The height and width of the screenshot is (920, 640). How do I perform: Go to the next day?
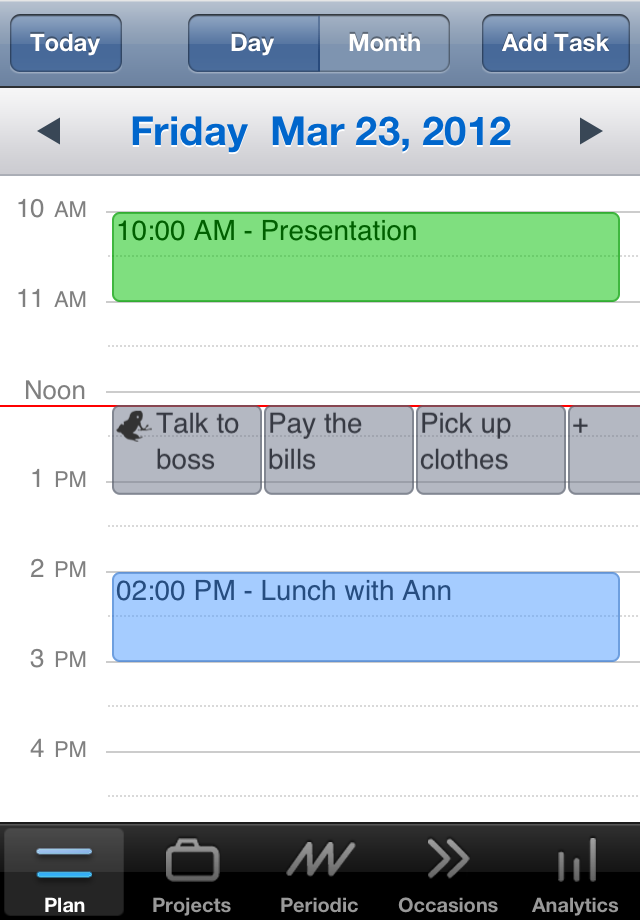590,131
